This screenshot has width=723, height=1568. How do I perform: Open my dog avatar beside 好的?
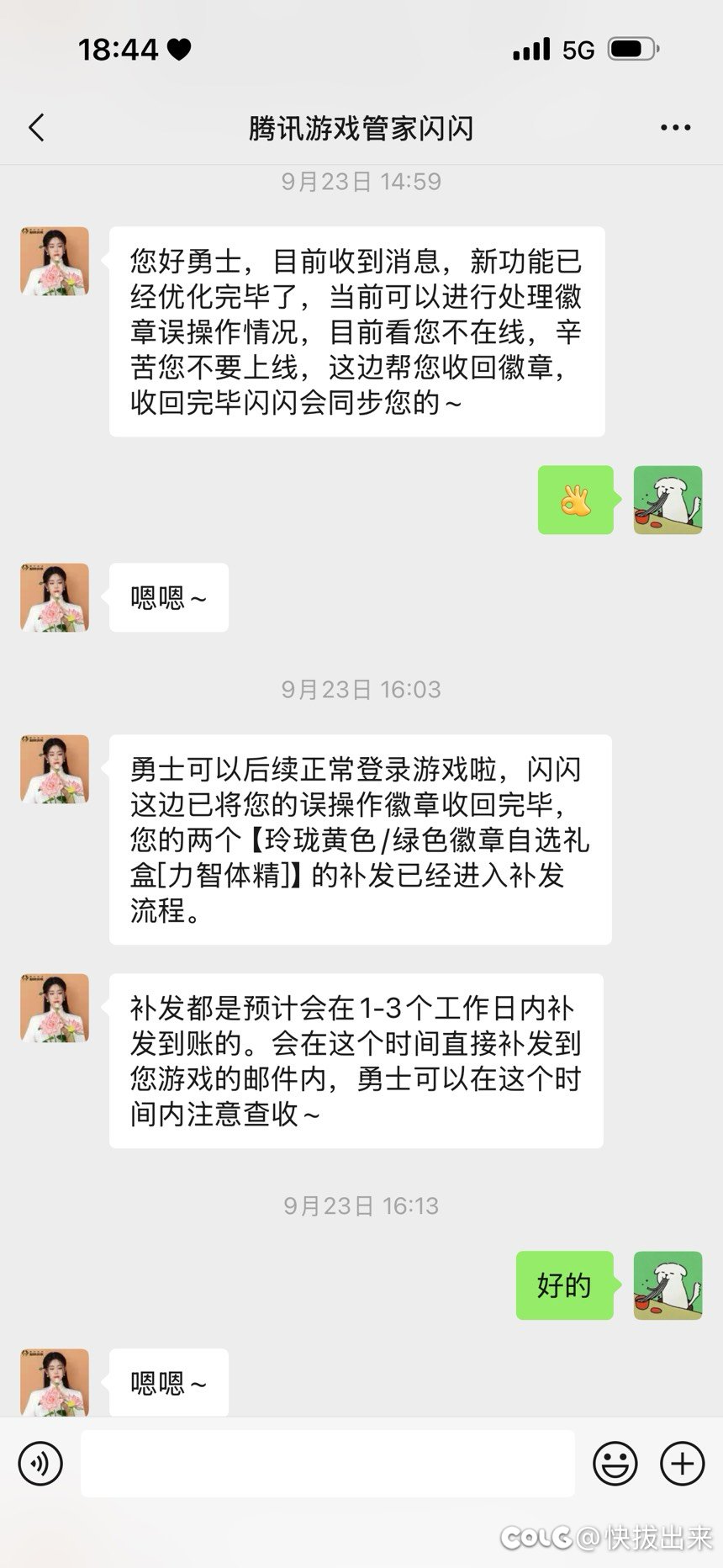tap(668, 1285)
